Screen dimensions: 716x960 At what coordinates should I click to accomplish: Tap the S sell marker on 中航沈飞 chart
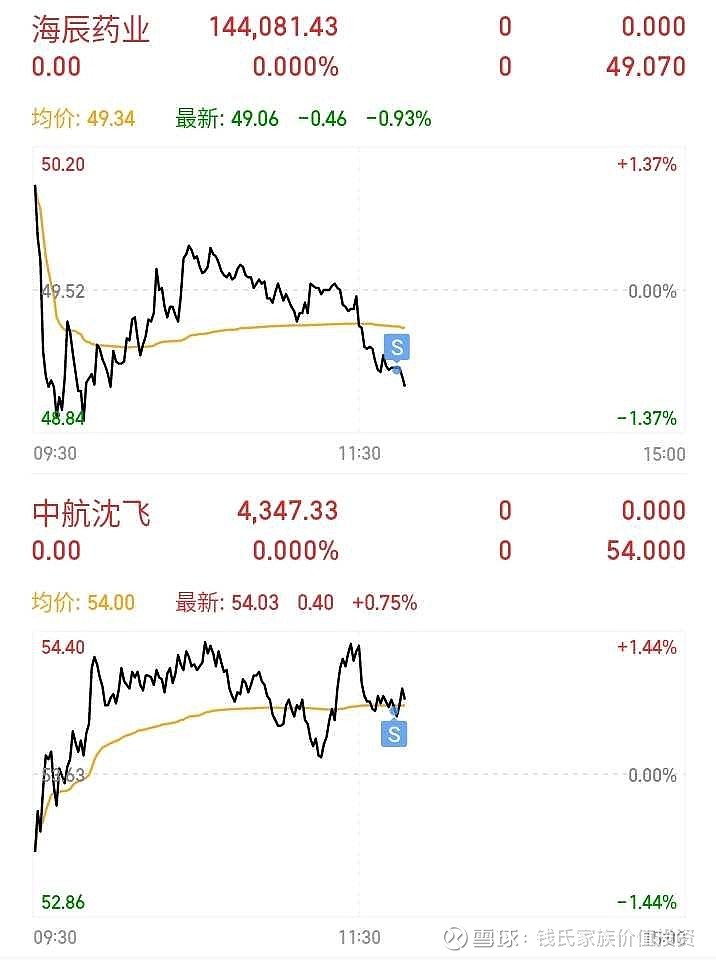(394, 735)
